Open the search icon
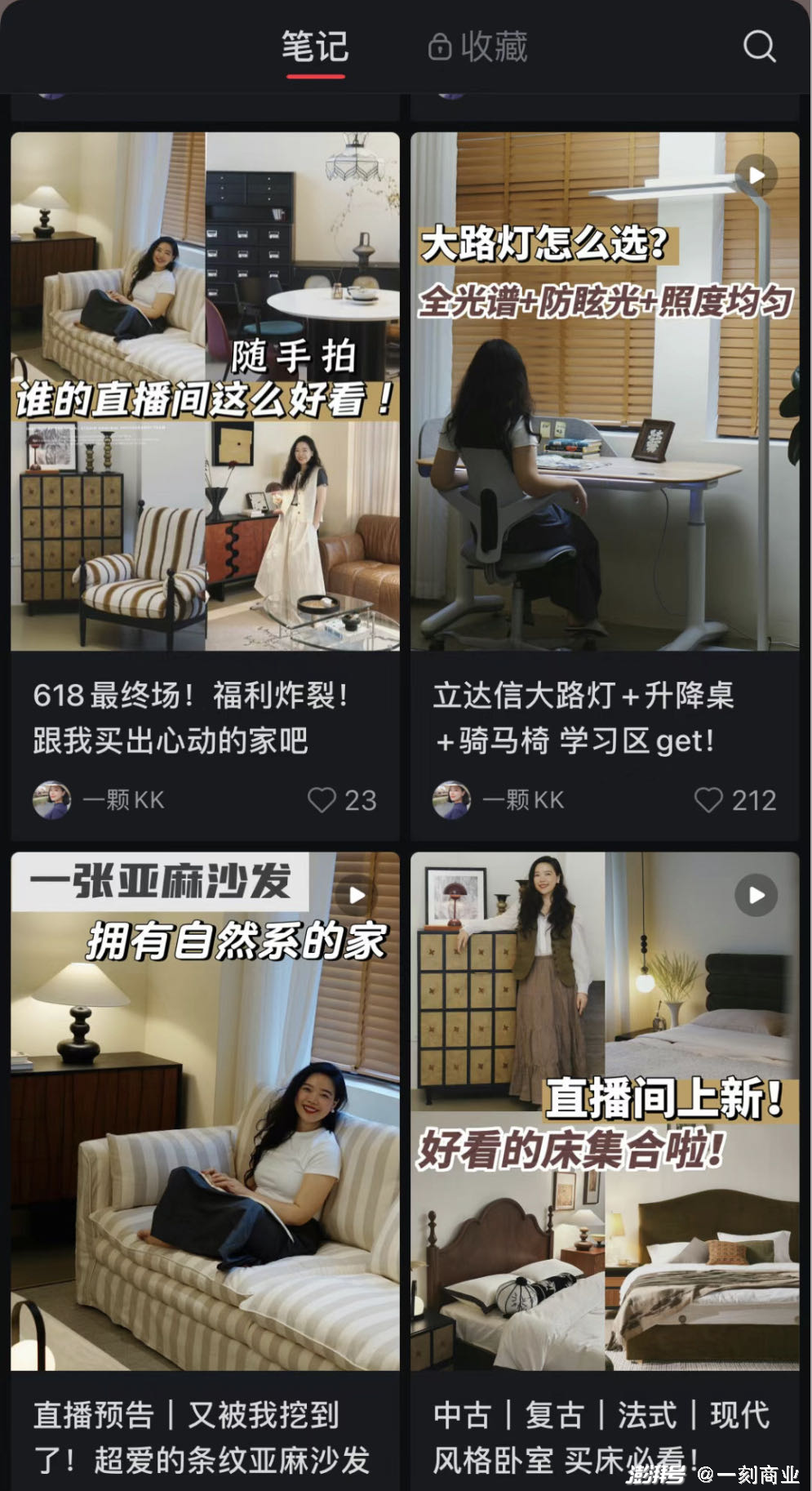812x1491 pixels. [759, 47]
